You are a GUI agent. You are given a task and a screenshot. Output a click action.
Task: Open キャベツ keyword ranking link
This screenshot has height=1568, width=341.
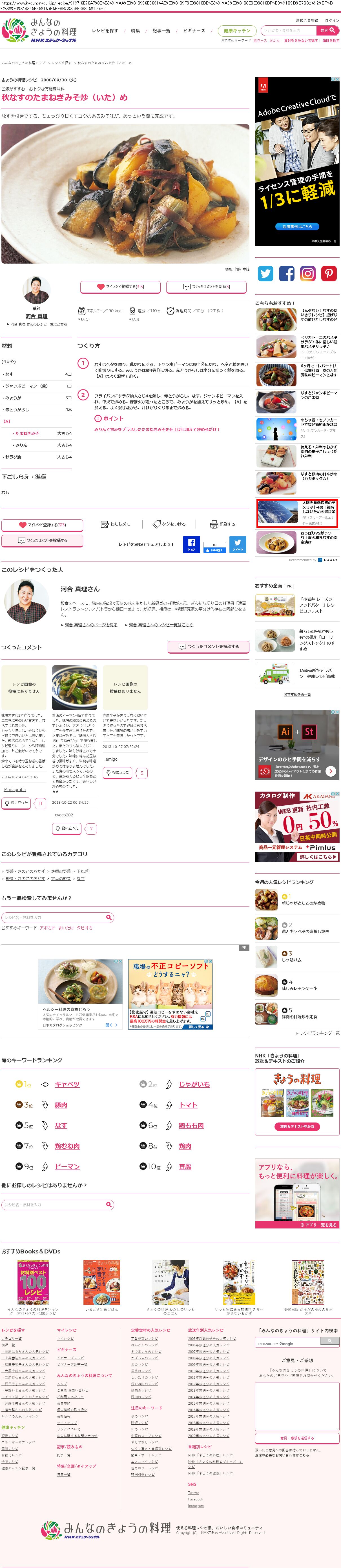[67, 1084]
